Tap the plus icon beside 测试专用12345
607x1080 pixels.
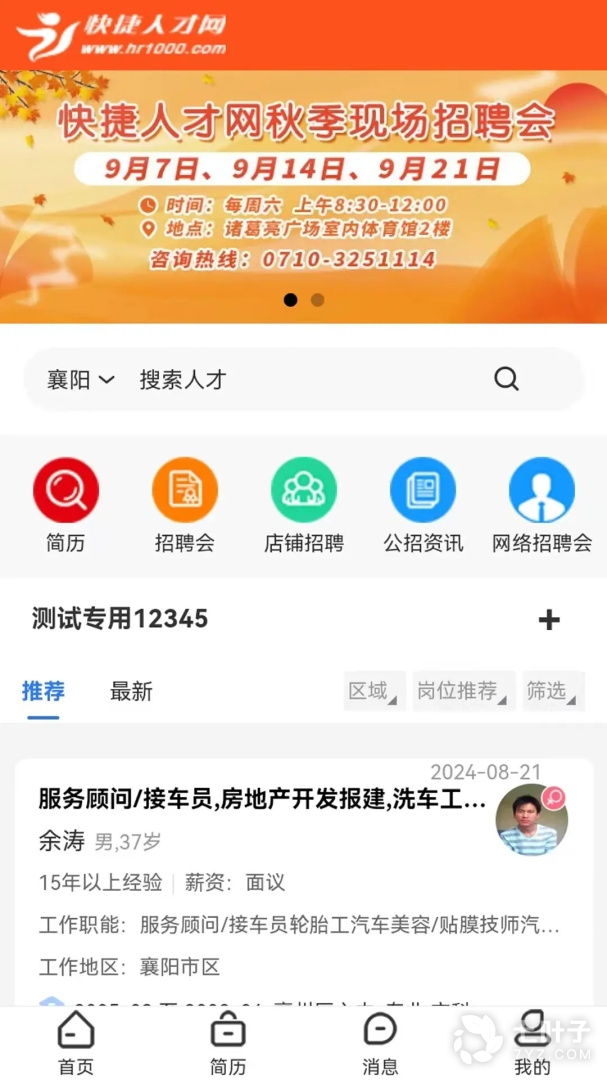[549, 620]
